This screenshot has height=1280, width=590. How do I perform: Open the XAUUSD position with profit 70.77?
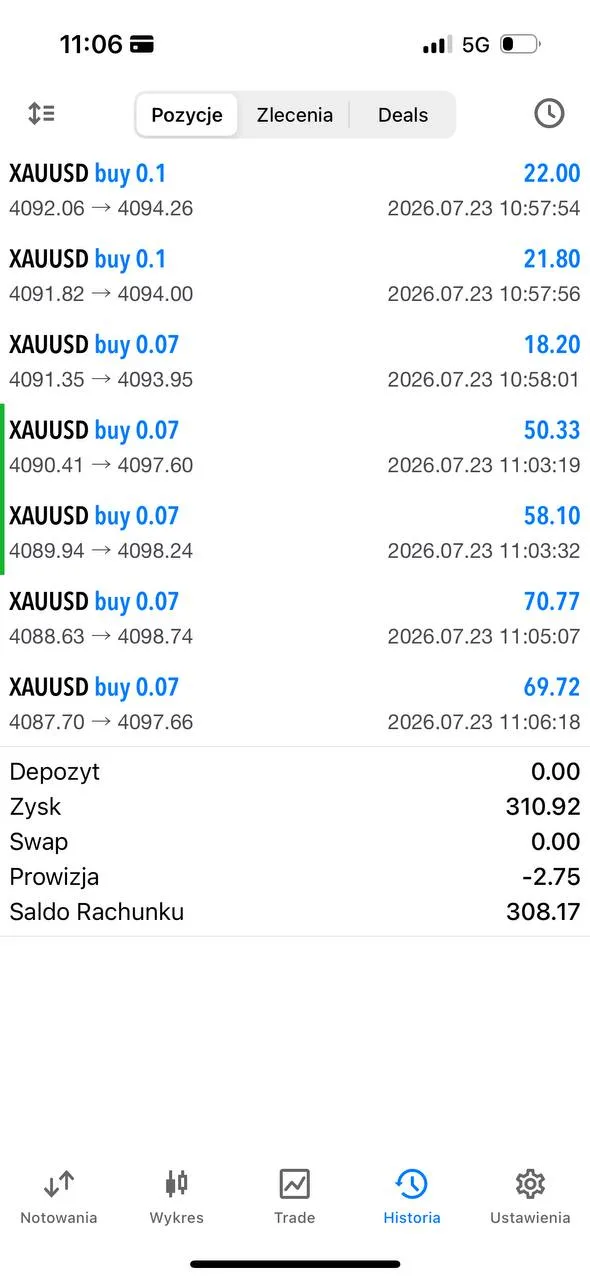(x=295, y=618)
